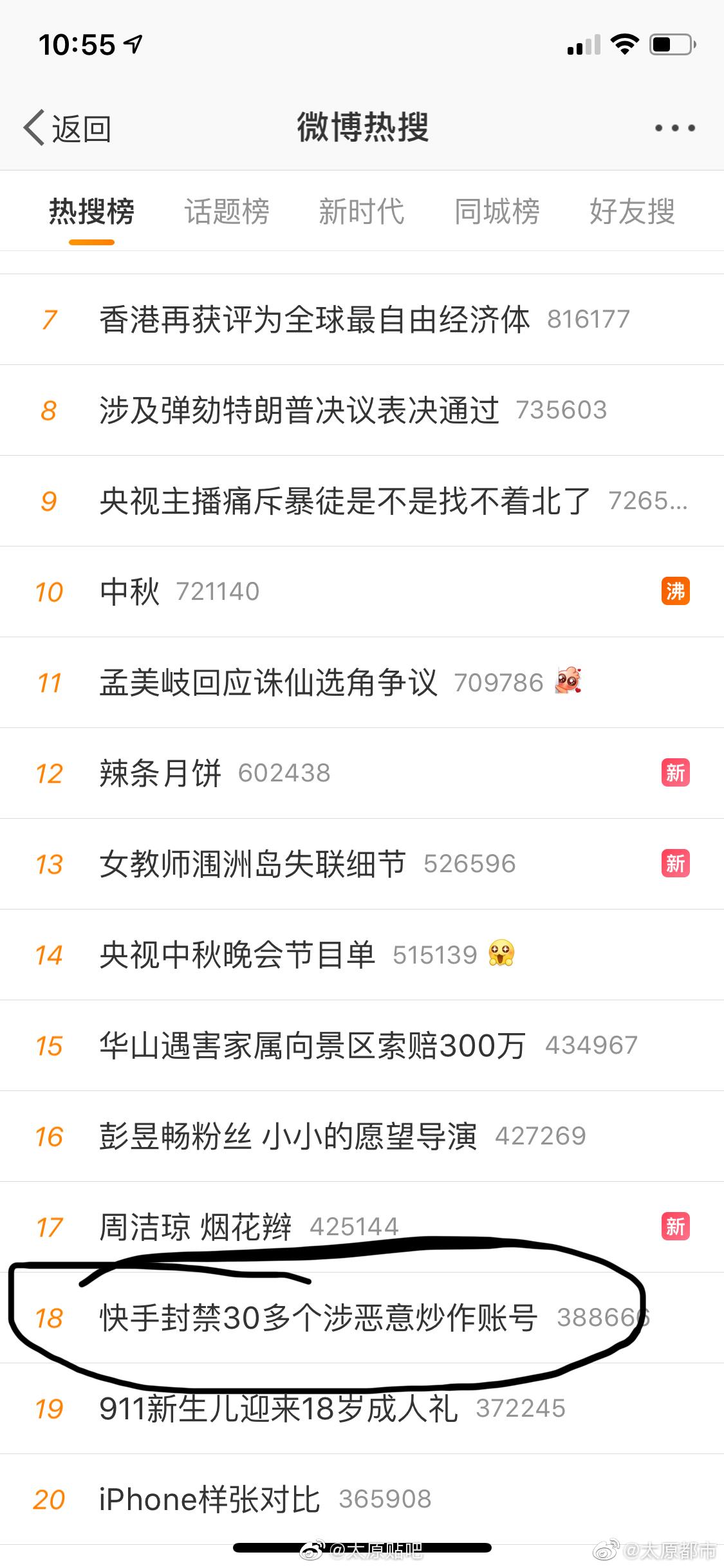Viewport: 724px width, 1568px height.
Task: View 央视中秋晚会节目单 topic
Action: pyautogui.click(x=237, y=955)
